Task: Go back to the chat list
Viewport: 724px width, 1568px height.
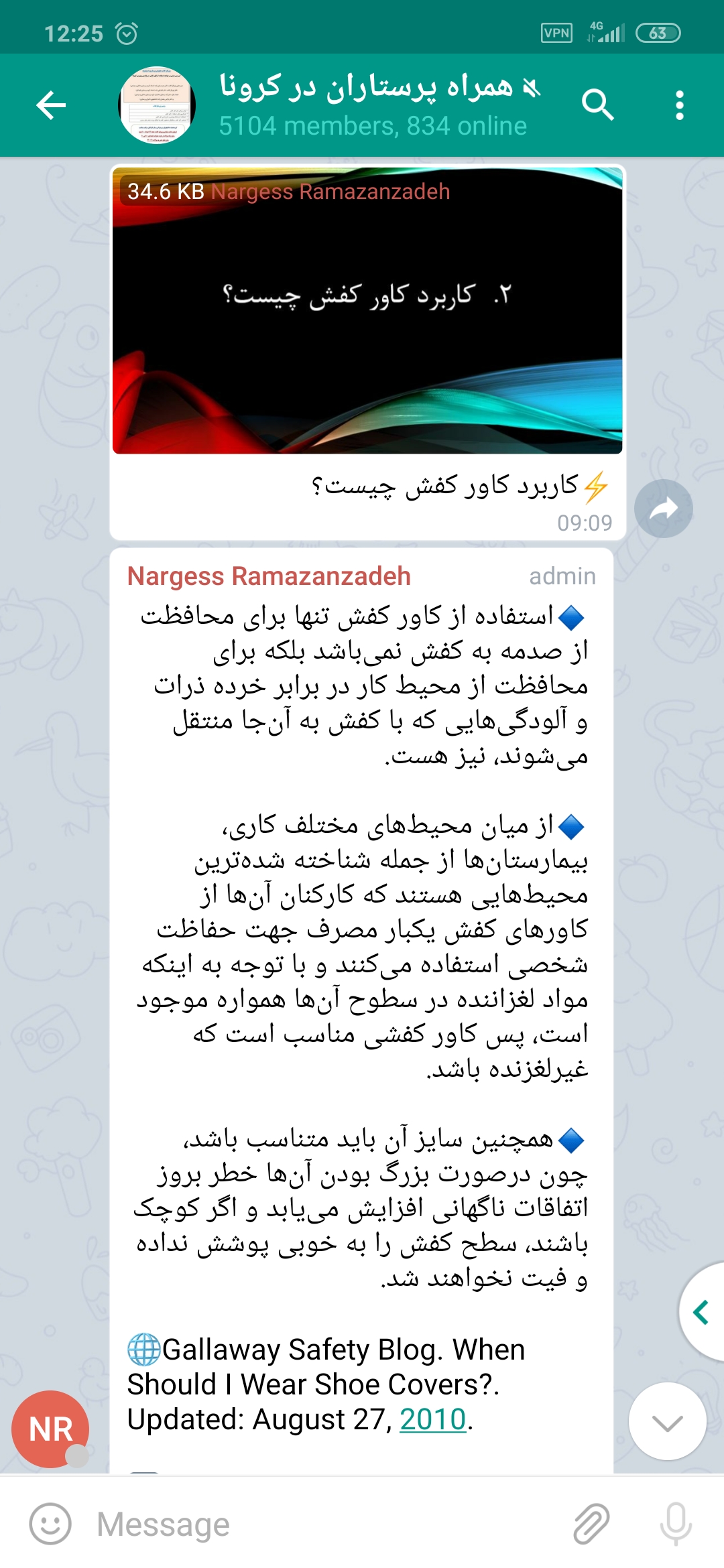Action: [x=51, y=105]
